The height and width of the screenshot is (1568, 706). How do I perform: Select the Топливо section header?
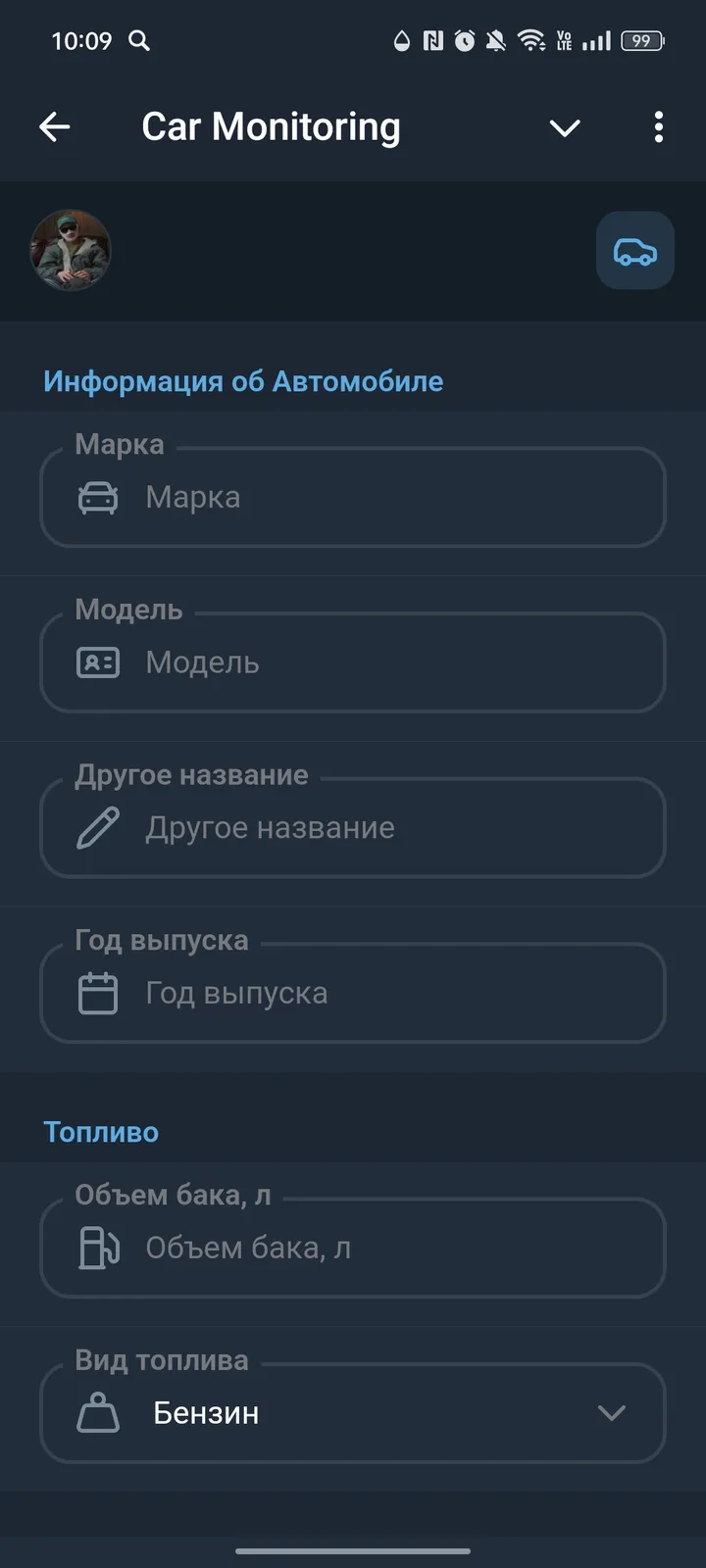click(x=99, y=1131)
